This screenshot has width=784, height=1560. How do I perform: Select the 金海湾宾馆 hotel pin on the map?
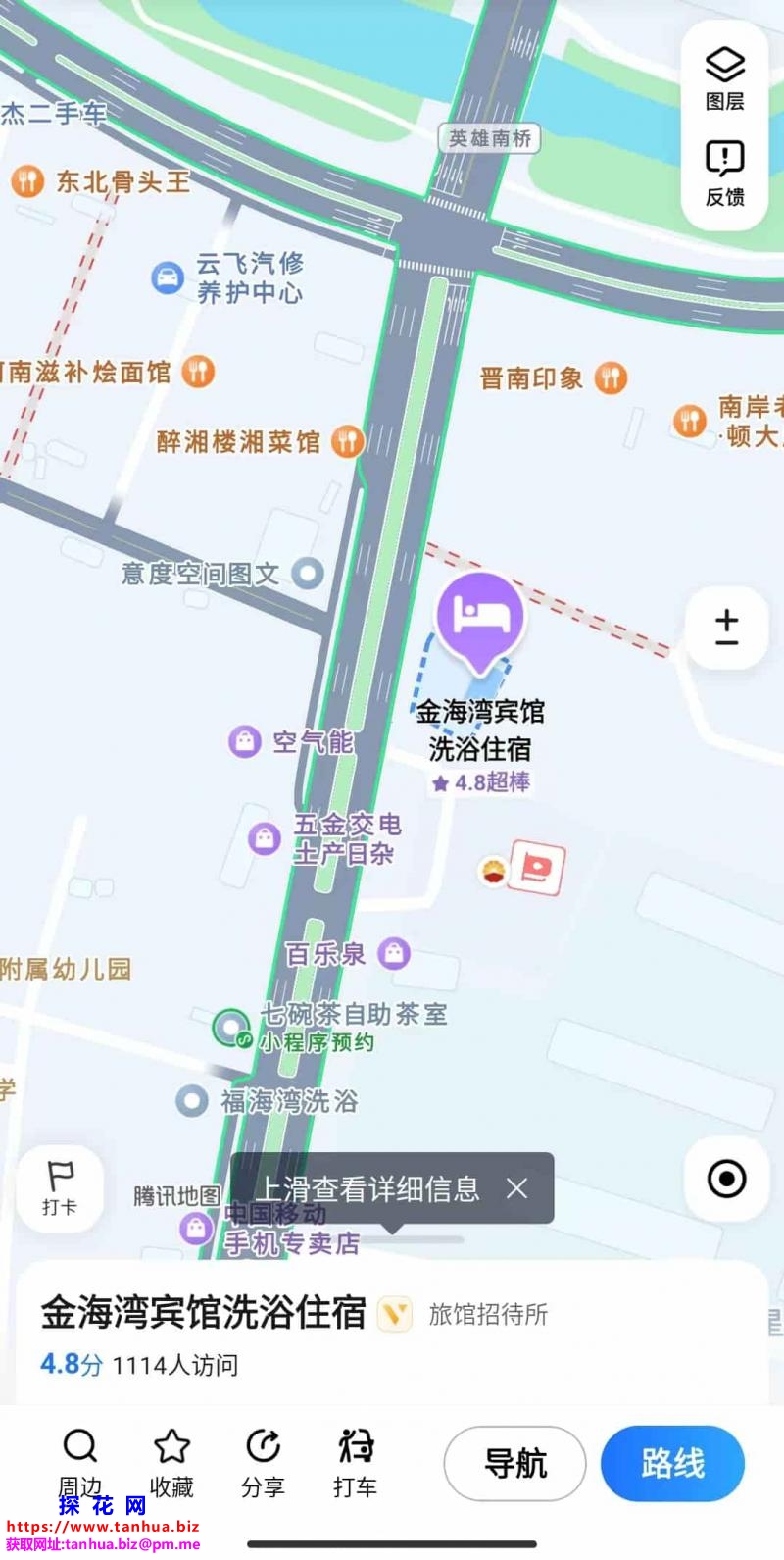479,617
